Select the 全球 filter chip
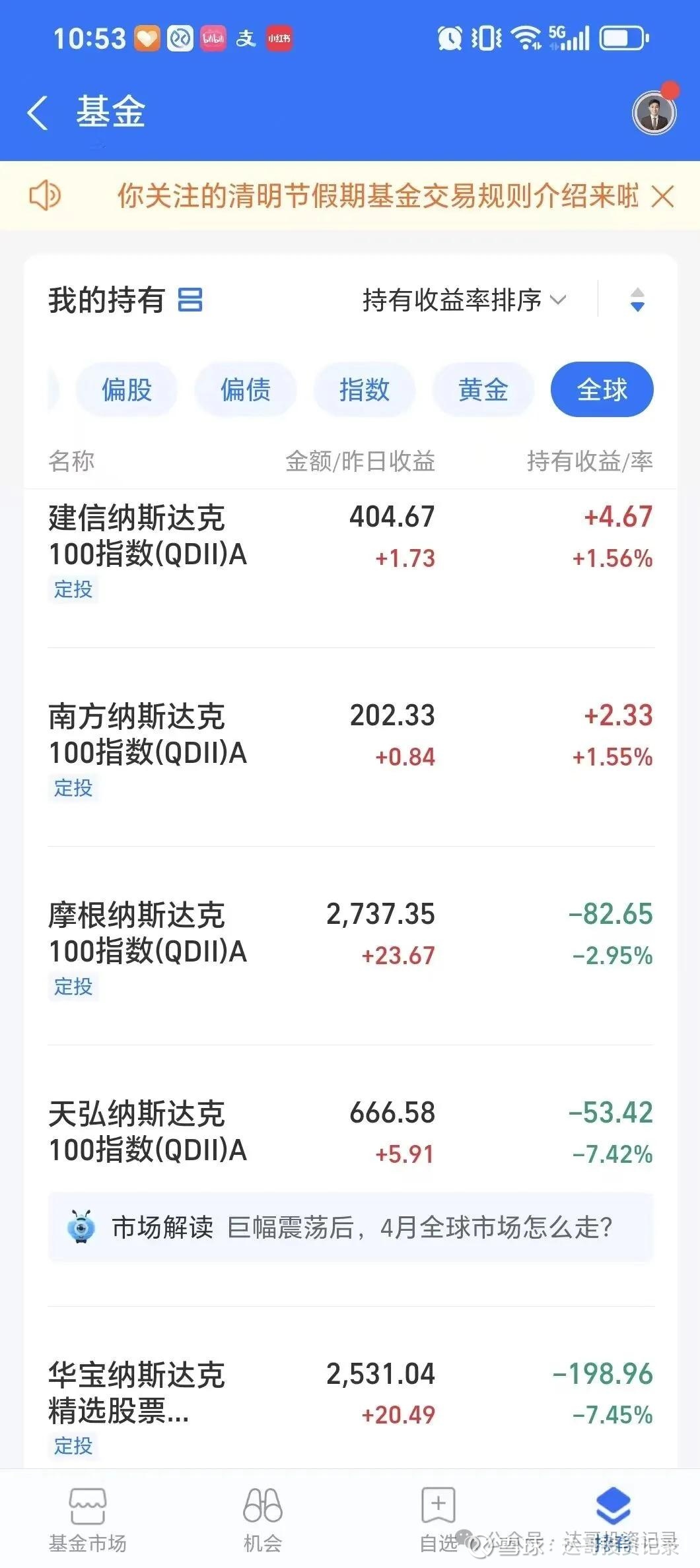The height and width of the screenshot is (1568, 700). [602, 389]
